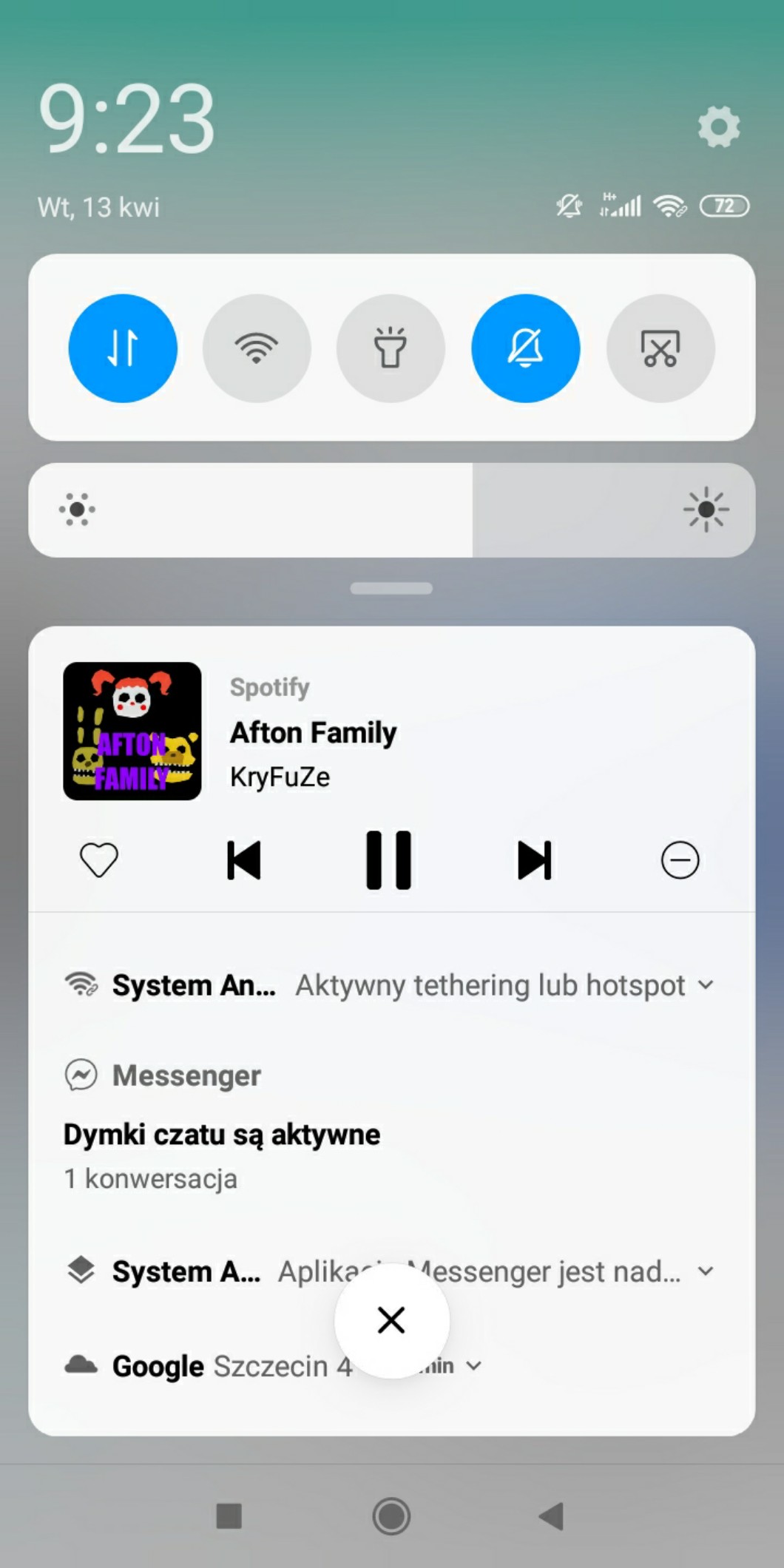784x1568 pixels.
Task: Expand the tethering or hotspot notification
Action: (x=706, y=985)
